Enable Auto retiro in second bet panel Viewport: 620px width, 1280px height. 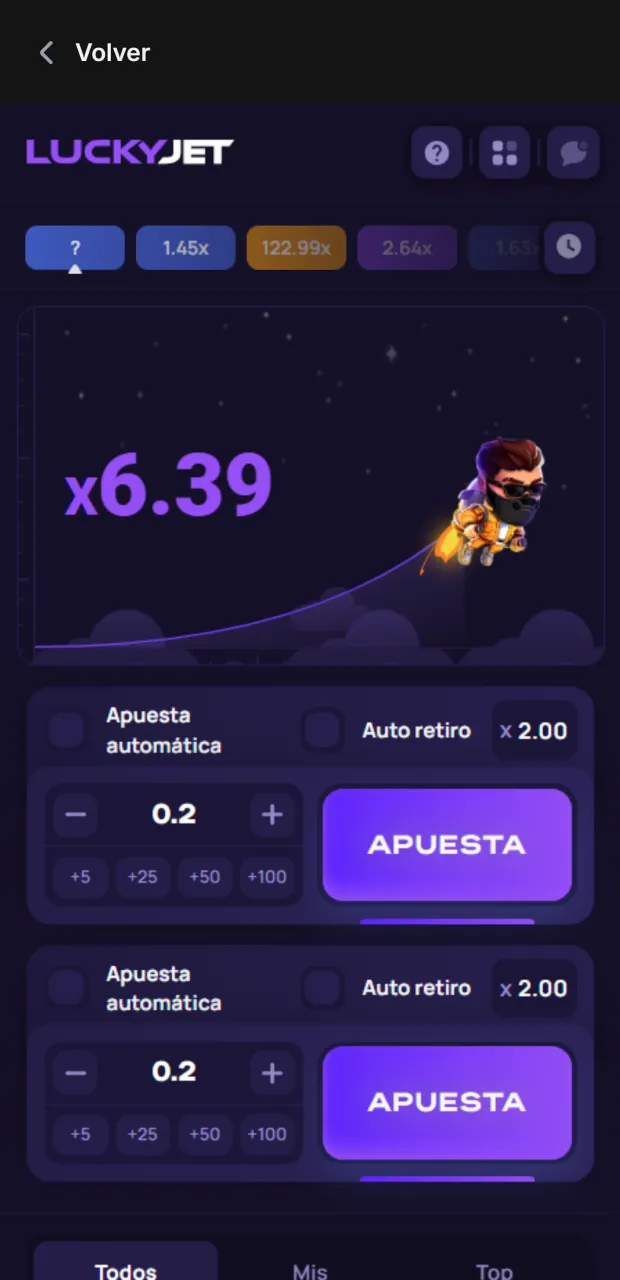tap(322, 988)
